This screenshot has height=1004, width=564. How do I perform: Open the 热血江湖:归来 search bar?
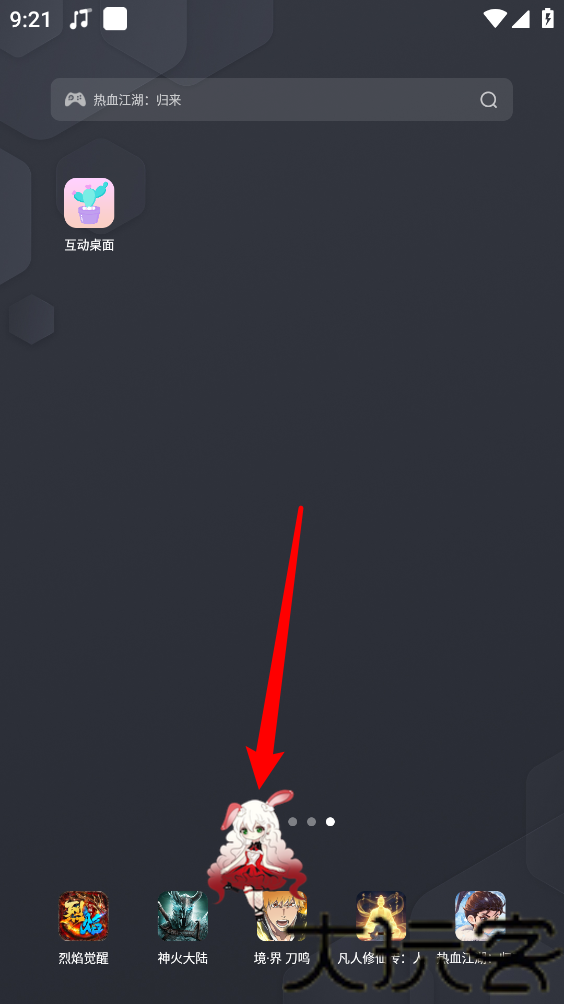(x=282, y=99)
